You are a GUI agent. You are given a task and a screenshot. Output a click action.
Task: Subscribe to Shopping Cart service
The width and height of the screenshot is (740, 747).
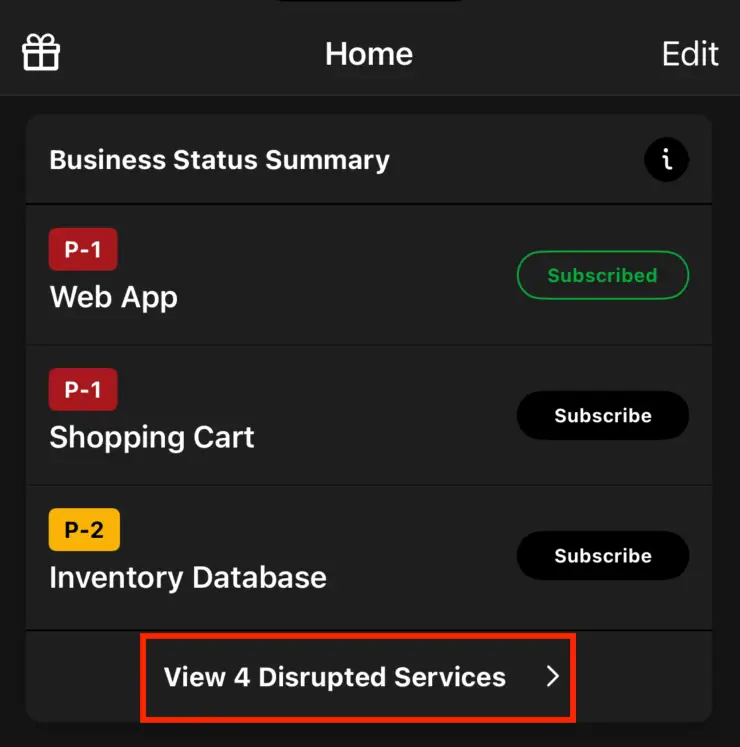[x=602, y=415]
